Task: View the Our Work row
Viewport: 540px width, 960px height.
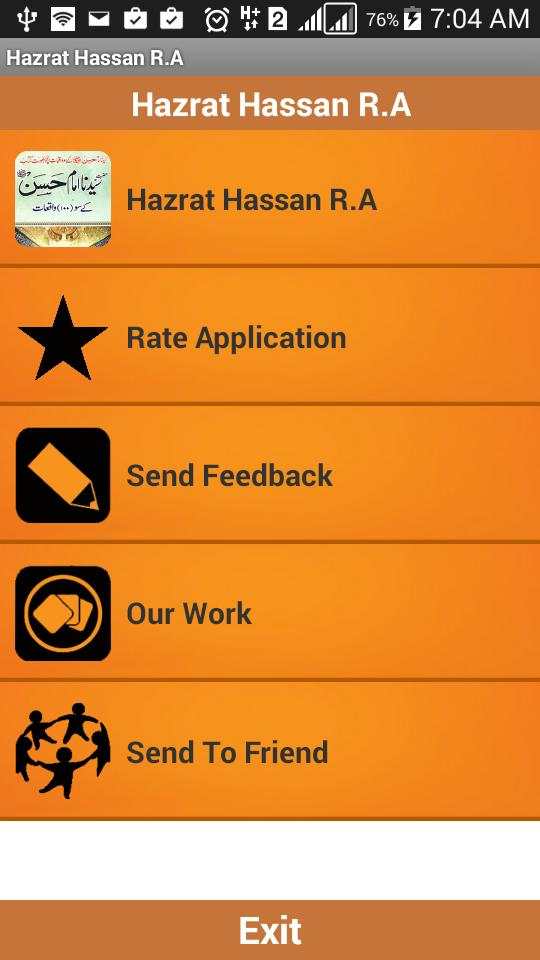Action: point(270,612)
